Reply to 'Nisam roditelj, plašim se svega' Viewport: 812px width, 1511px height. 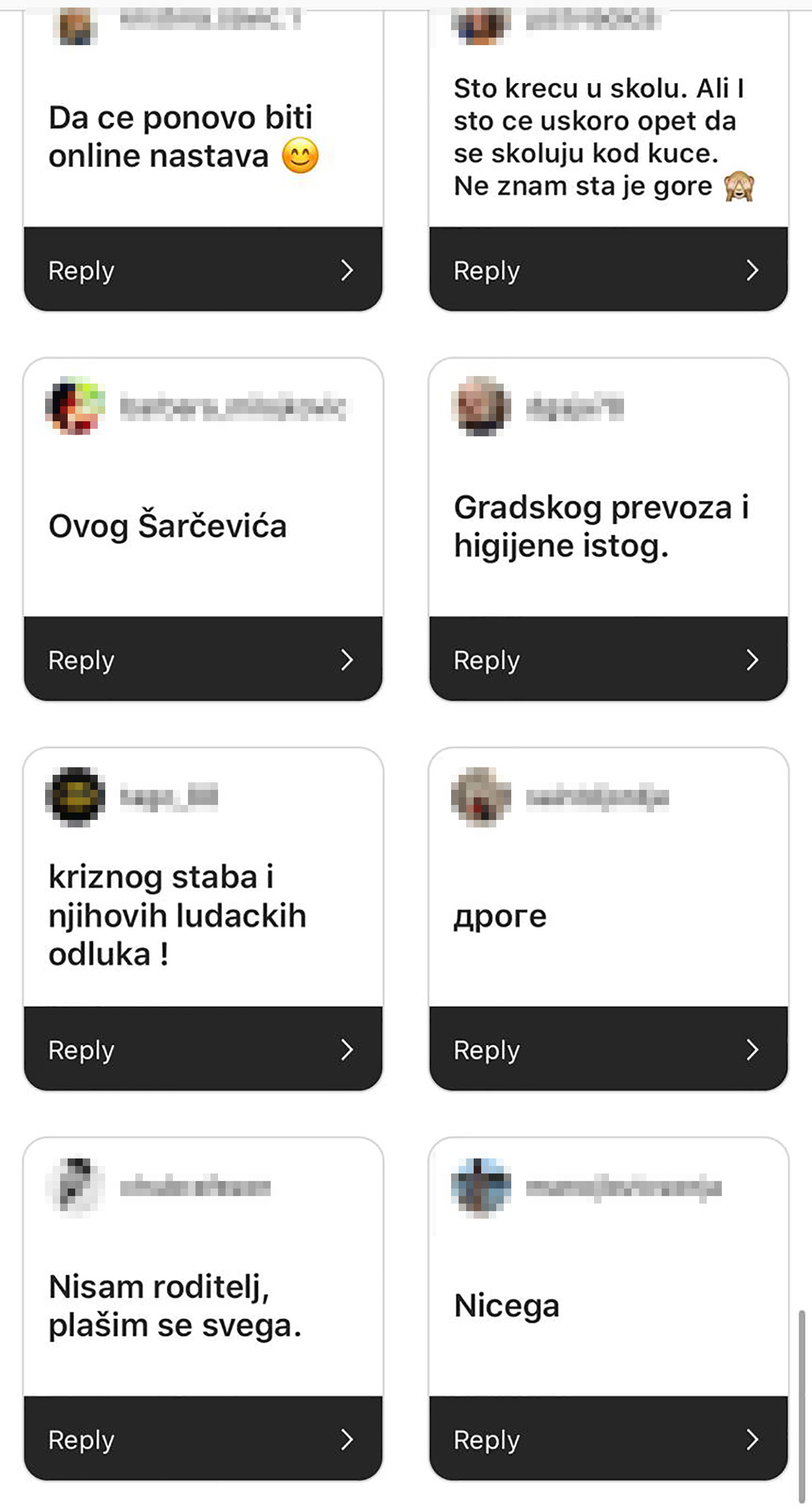tap(203, 1438)
